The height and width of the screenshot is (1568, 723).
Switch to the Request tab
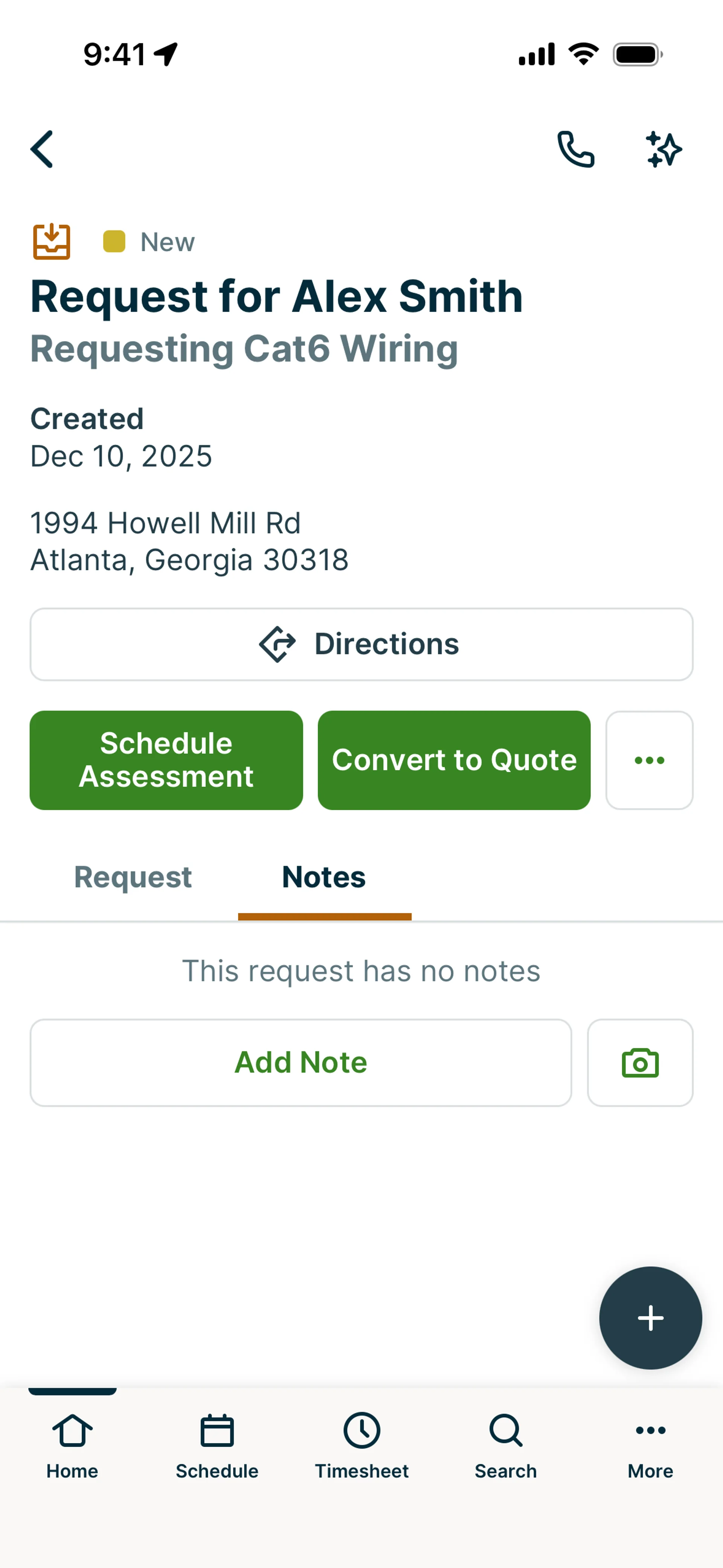tap(133, 877)
